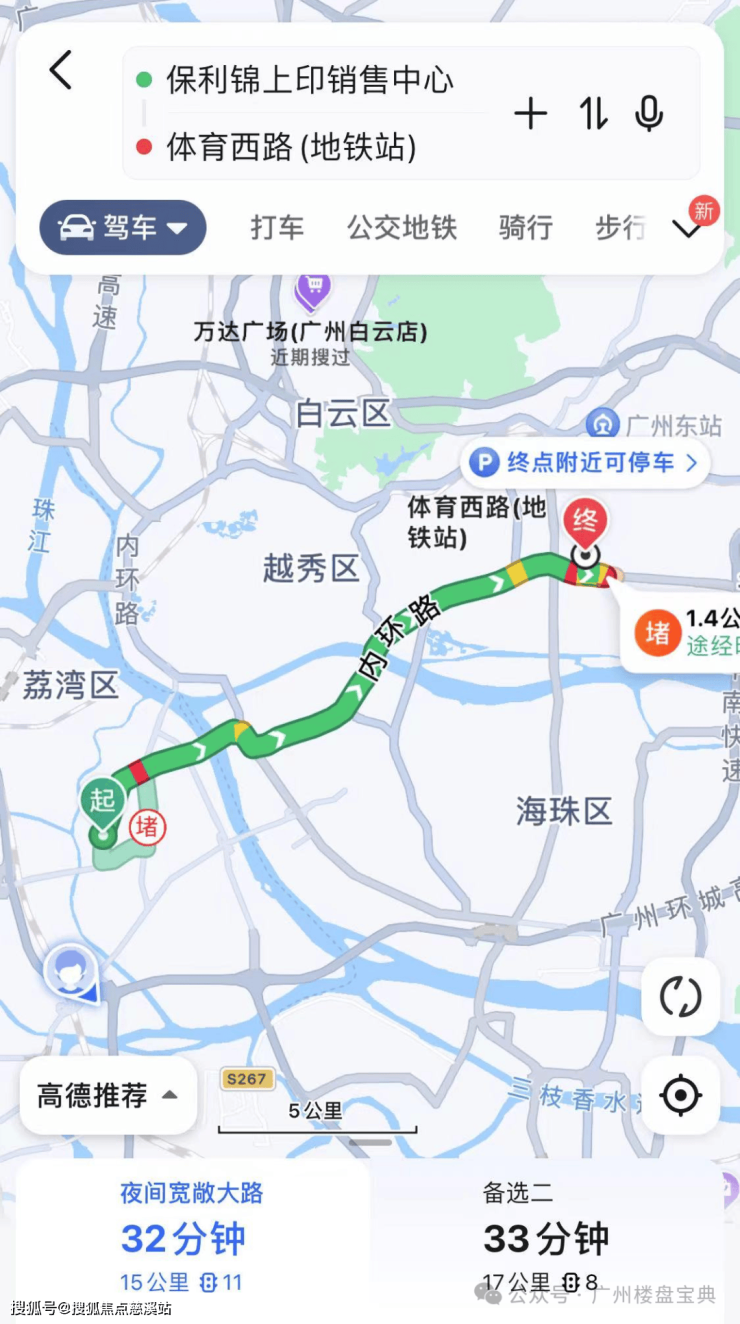Refresh the route with the reload button
The height and width of the screenshot is (1324, 740).
[680, 997]
